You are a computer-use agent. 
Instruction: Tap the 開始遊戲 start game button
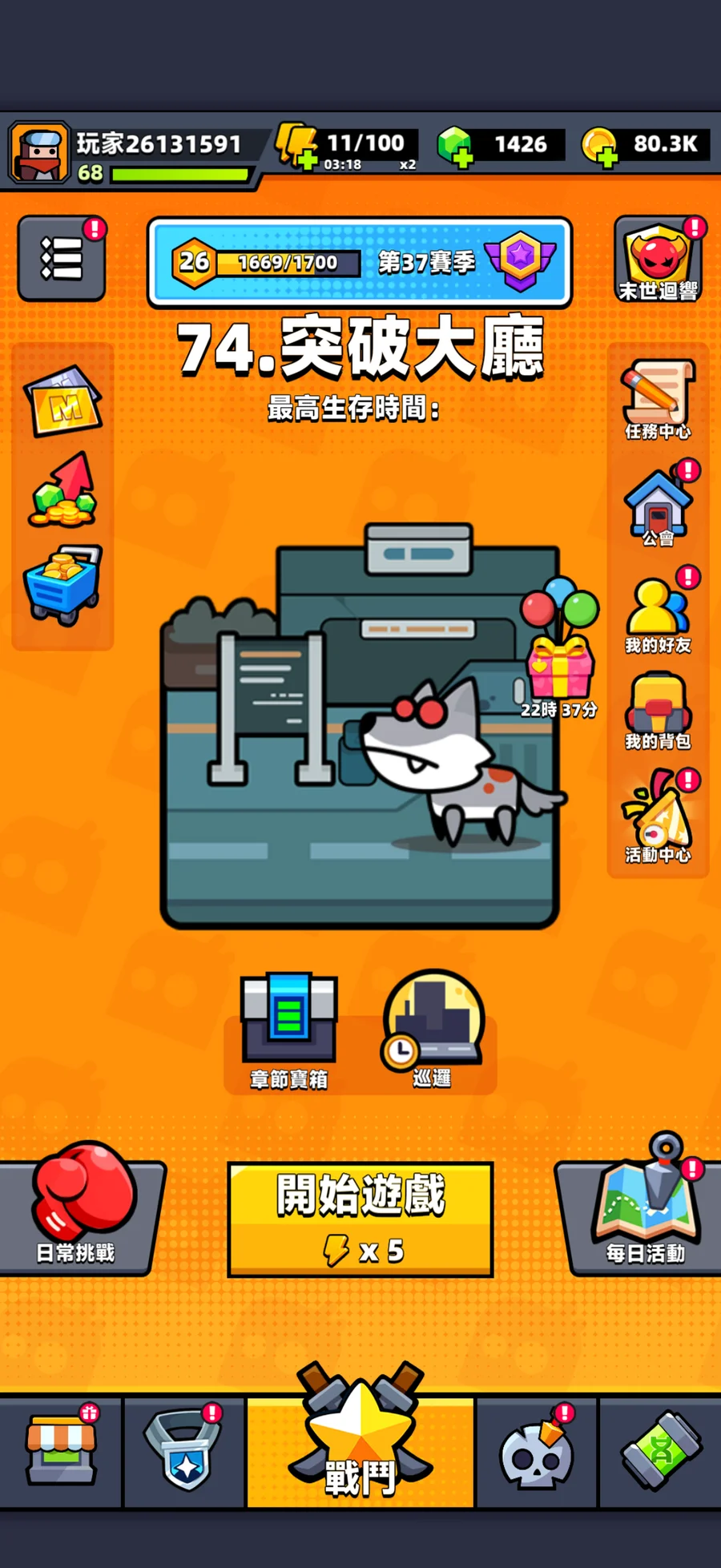tap(360, 1219)
